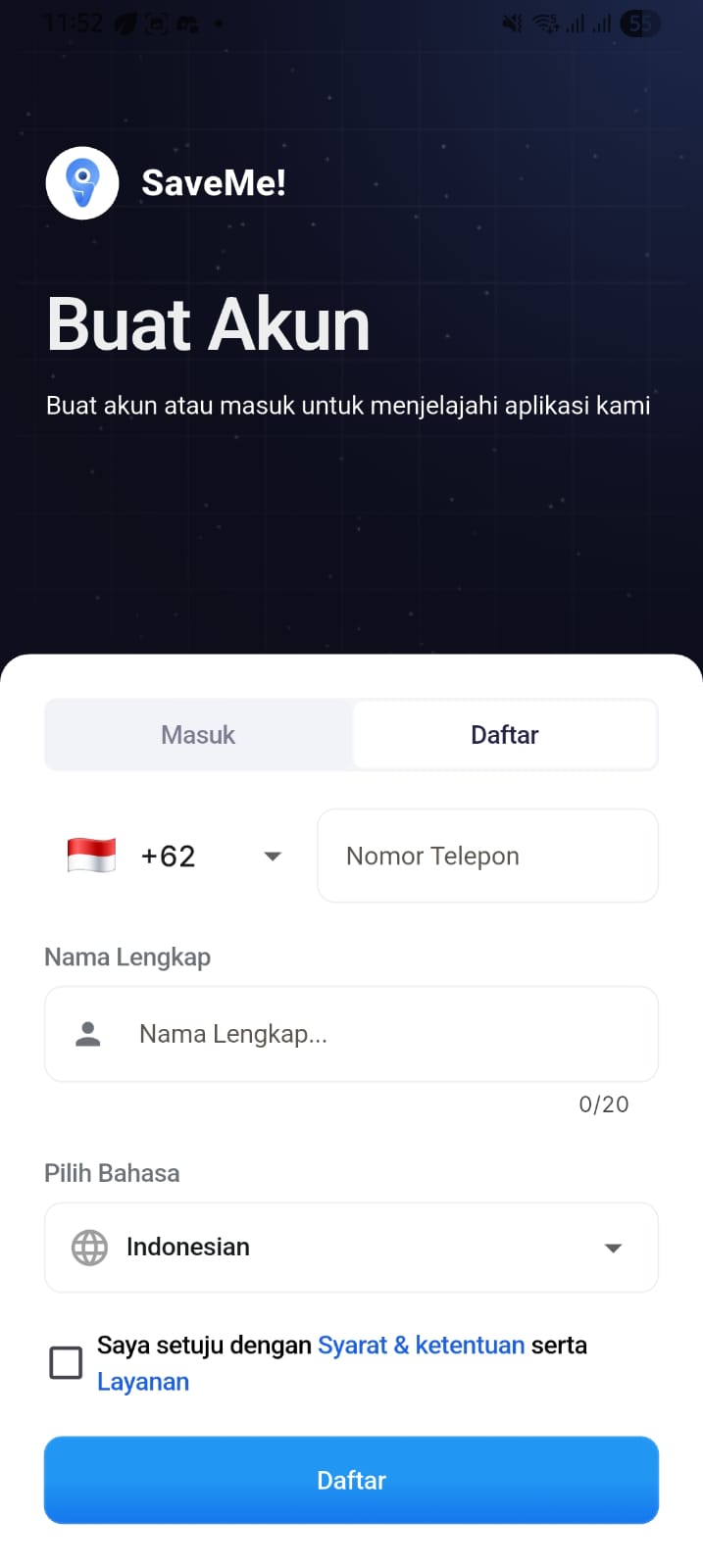703x1568 pixels.
Task: Focus the Nomor Telepon field
Action: tap(487, 857)
